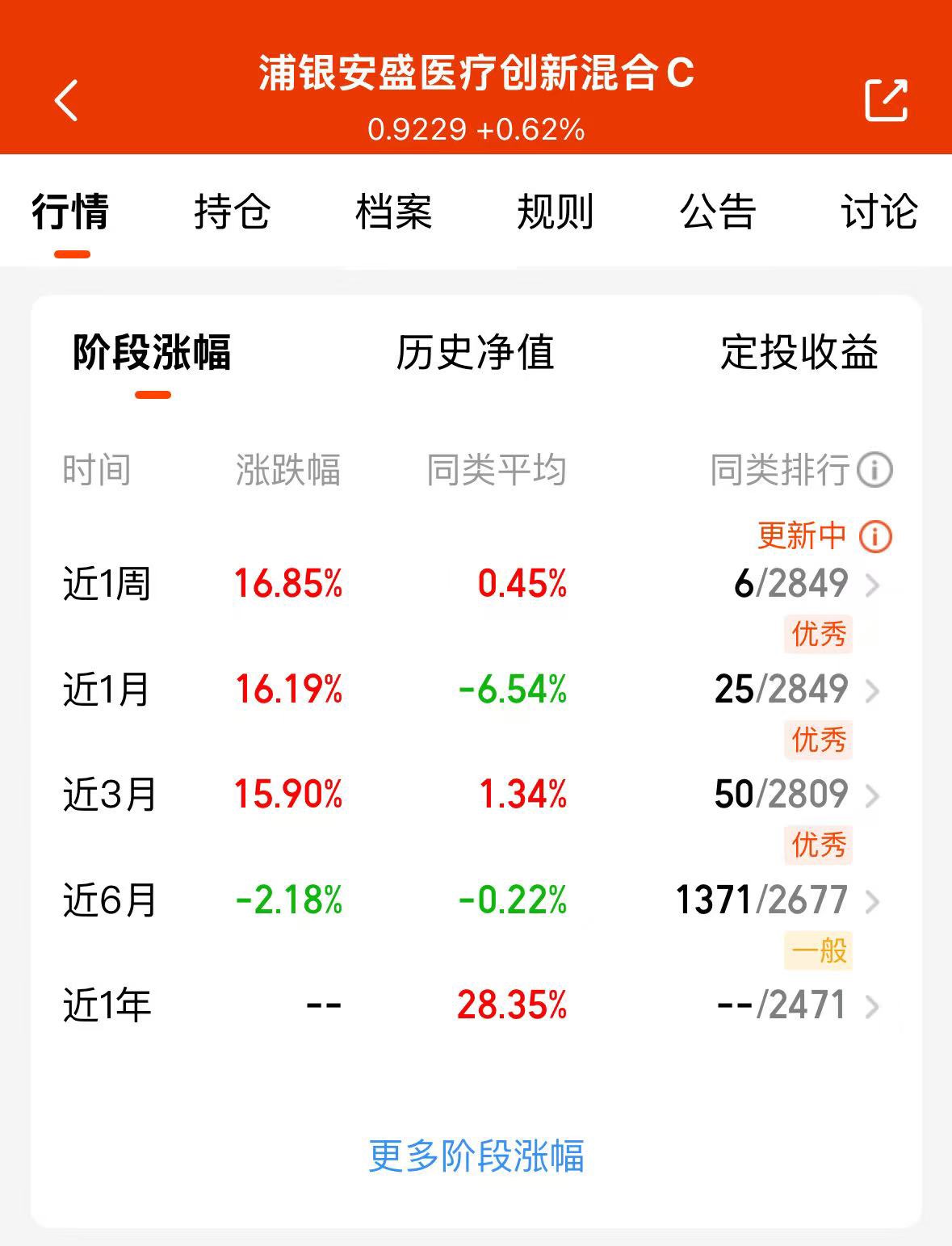Tap info icon beside 同类排行
The height and width of the screenshot is (1246, 952).
pyautogui.click(x=874, y=470)
